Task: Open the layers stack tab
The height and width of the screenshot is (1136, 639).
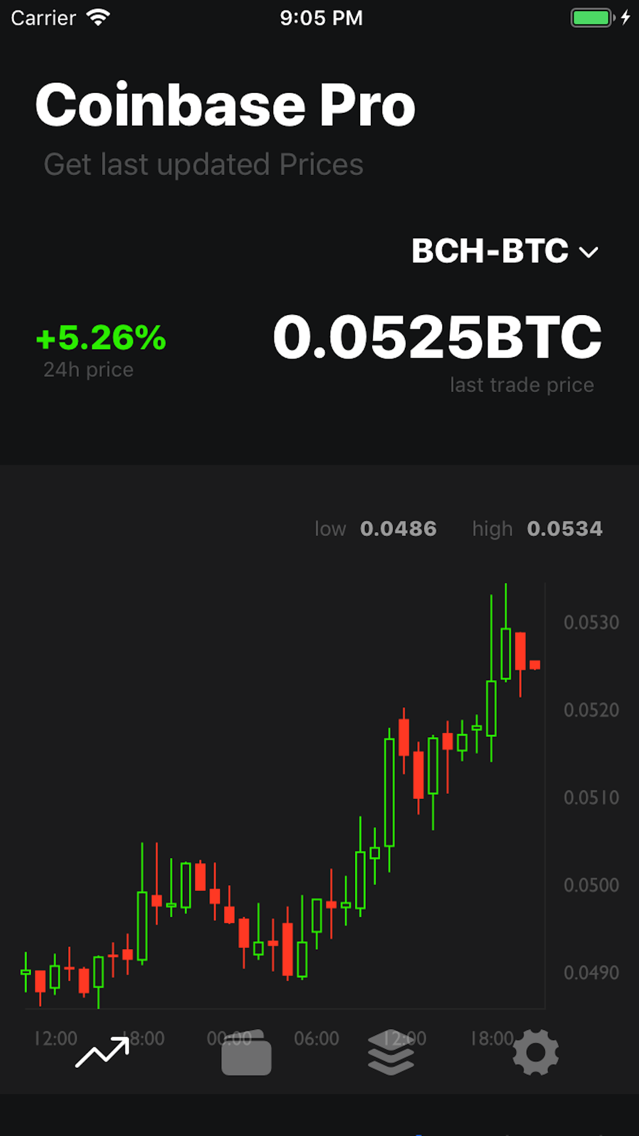Action: (x=391, y=1053)
